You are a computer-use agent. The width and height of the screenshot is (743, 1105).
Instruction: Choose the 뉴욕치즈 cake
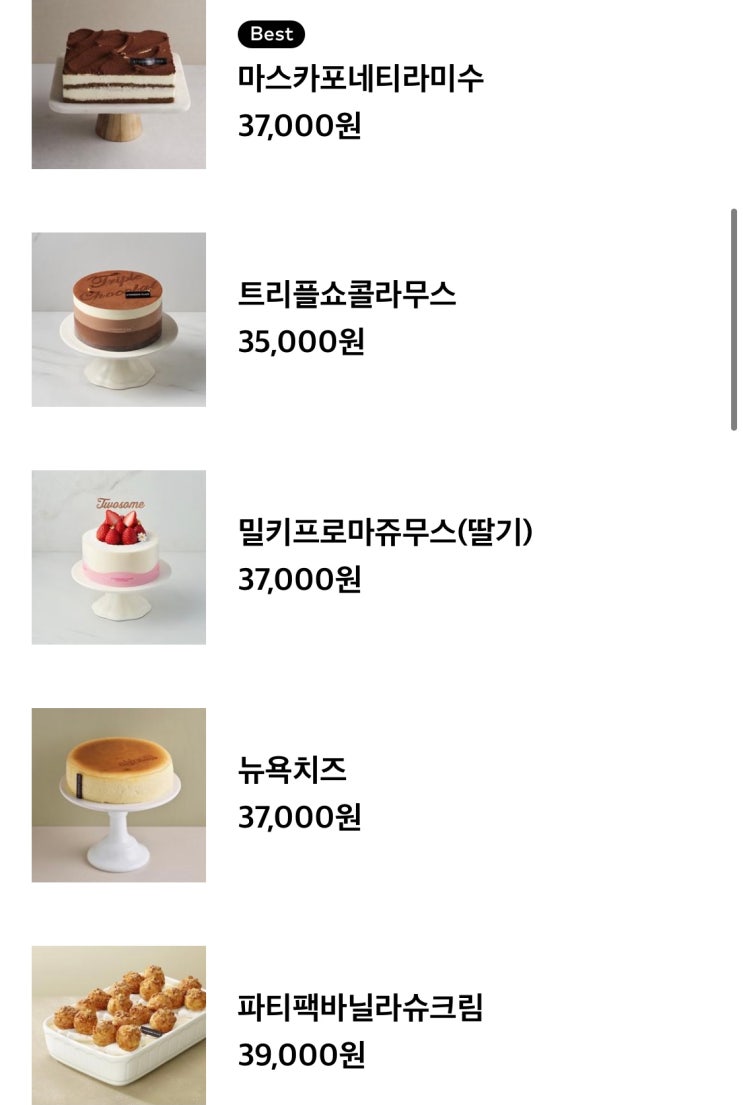(x=292, y=770)
